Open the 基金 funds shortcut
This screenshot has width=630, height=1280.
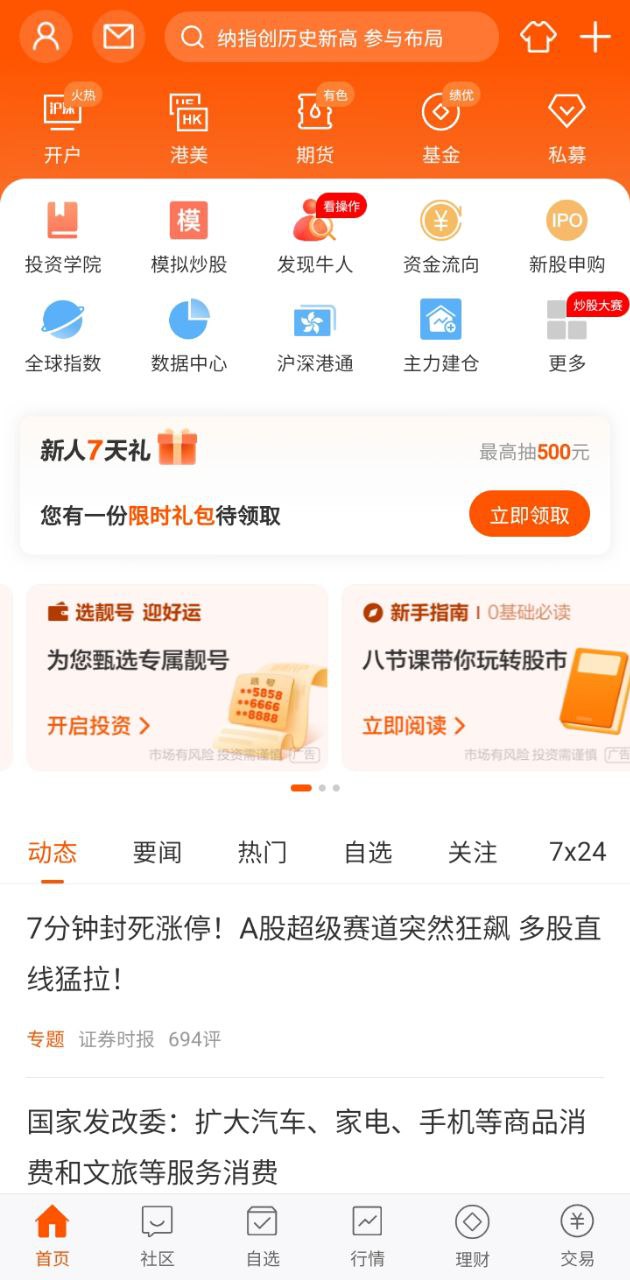pos(441,127)
